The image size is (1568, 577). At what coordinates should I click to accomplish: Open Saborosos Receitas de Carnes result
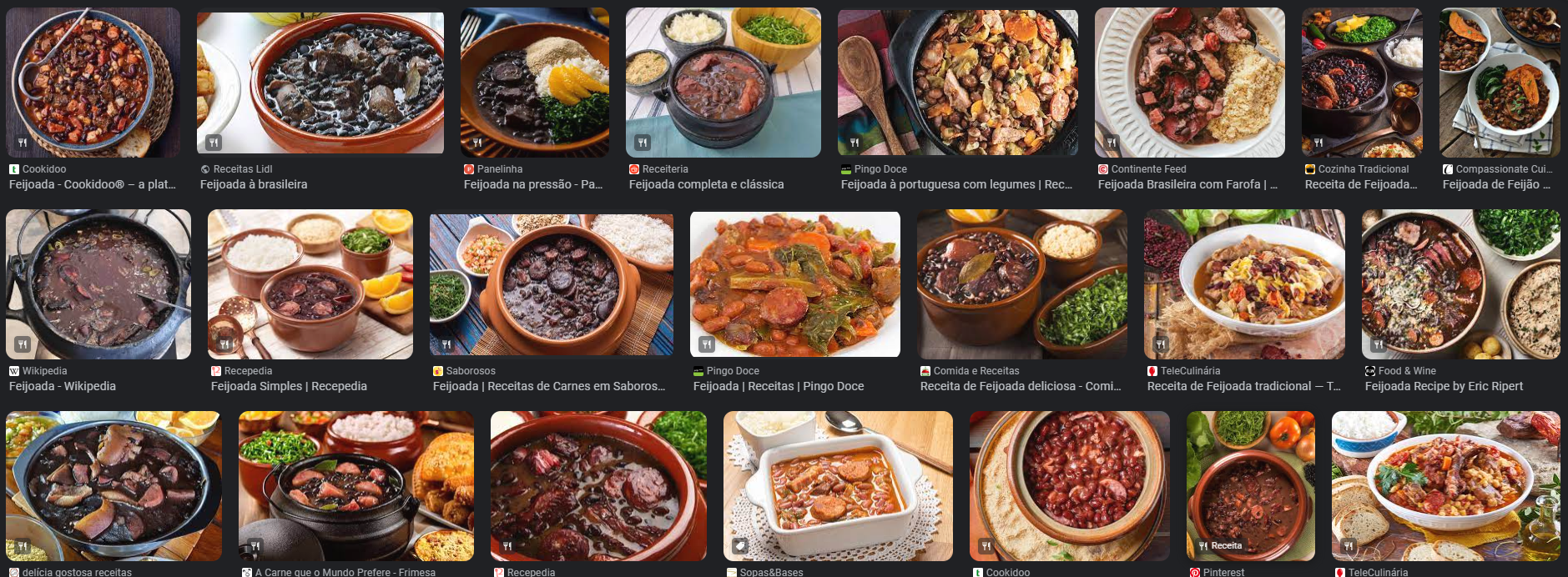(551, 283)
